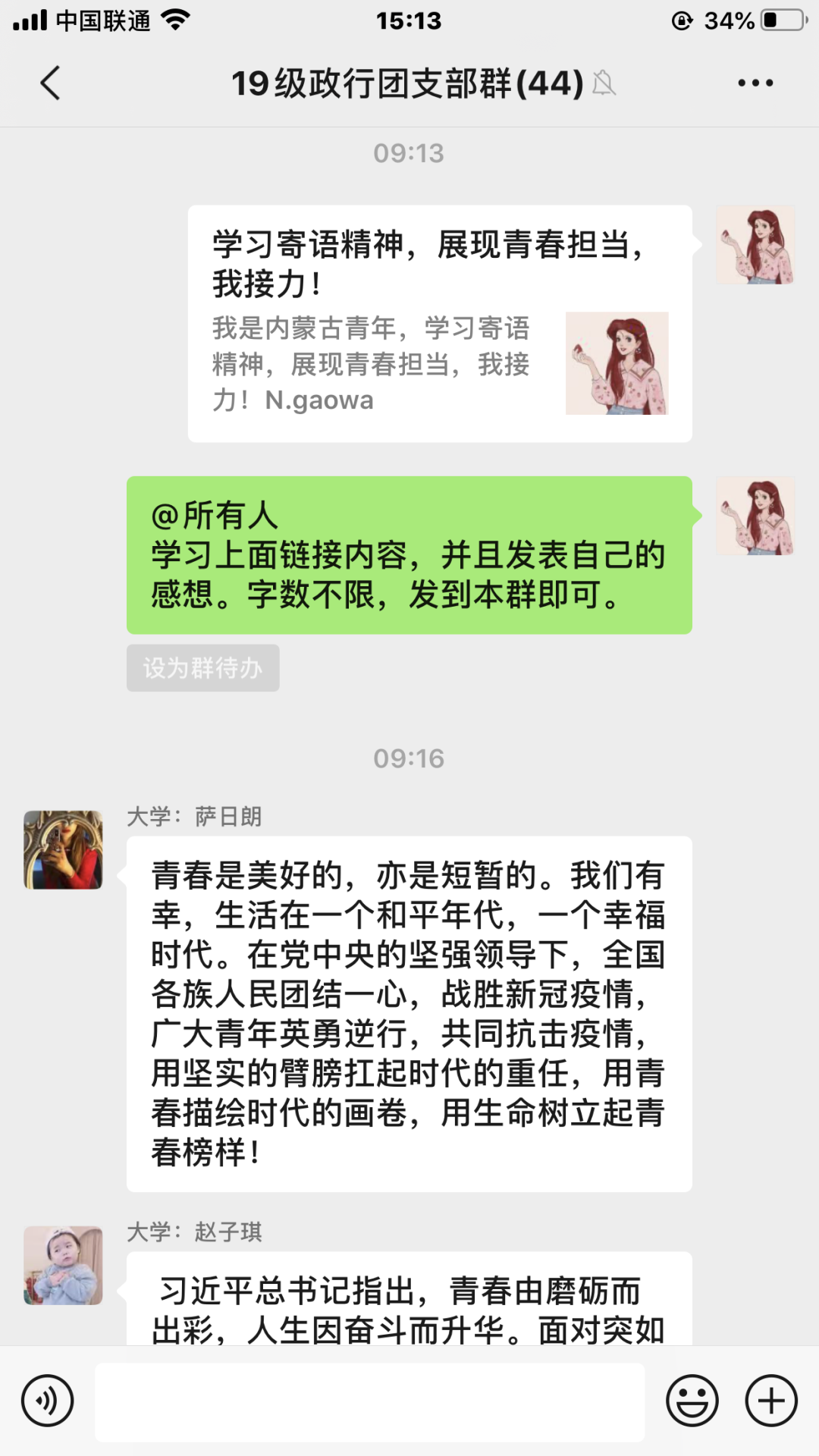
Task: Tap 设为群待办 button
Action: (x=202, y=668)
